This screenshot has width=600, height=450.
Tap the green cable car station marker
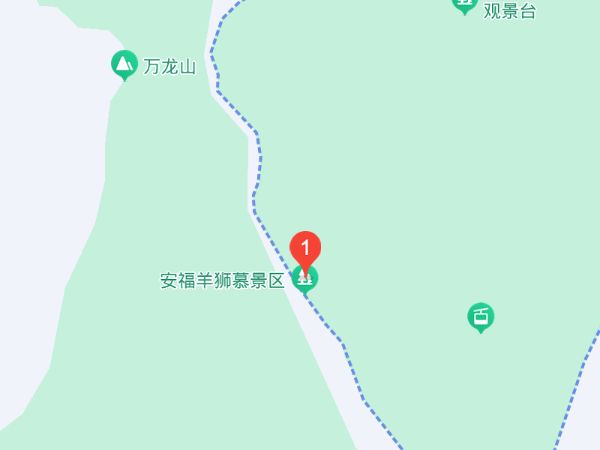point(481,317)
